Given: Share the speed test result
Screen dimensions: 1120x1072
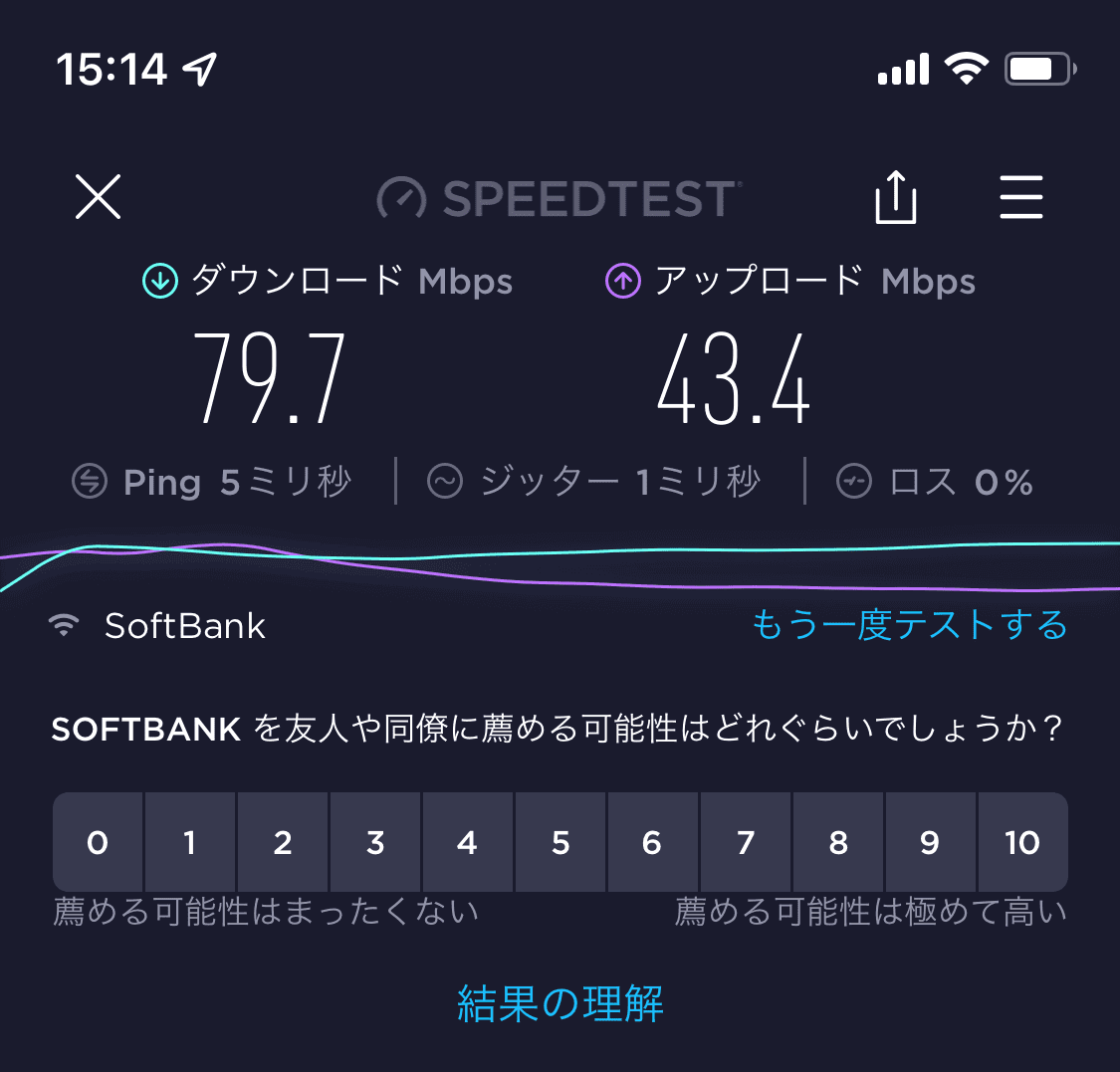Looking at the screenshot, I should [895, 197].
